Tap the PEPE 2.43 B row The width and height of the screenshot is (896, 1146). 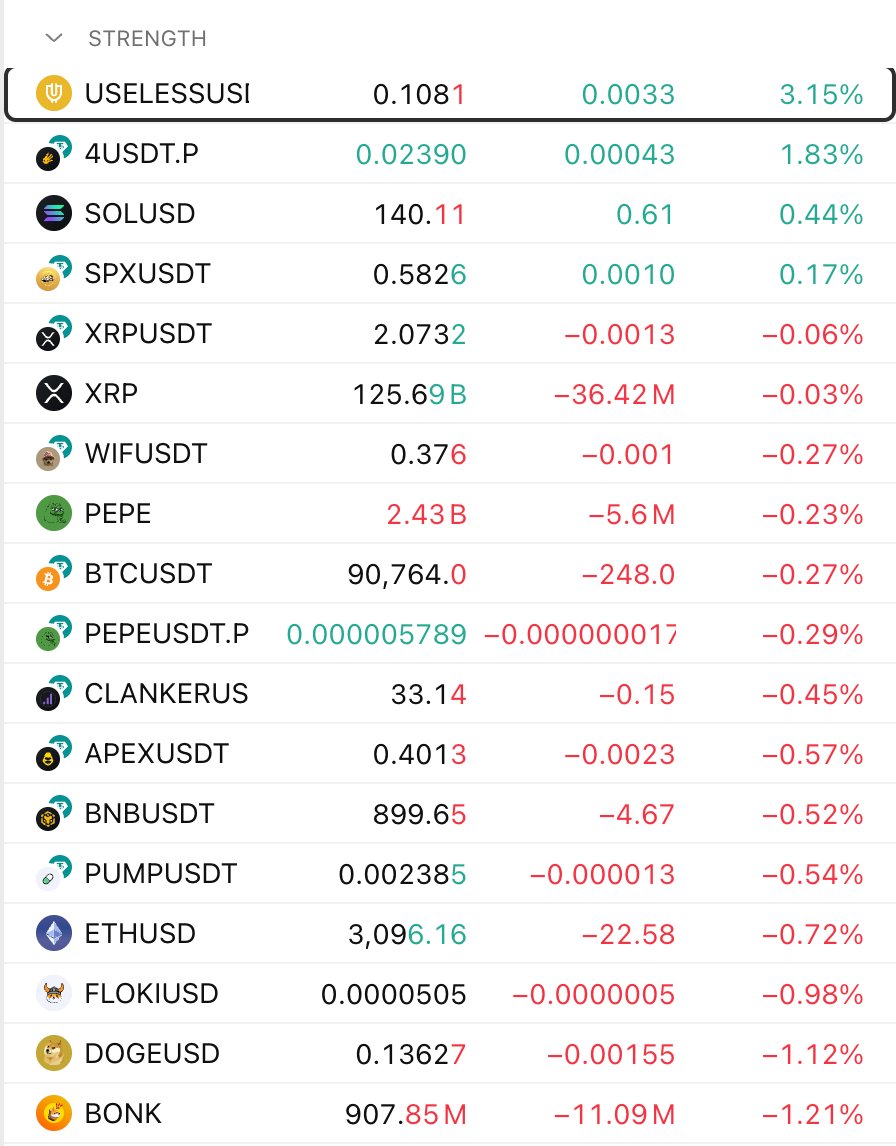pyautogui.click(x=118, y=514)
